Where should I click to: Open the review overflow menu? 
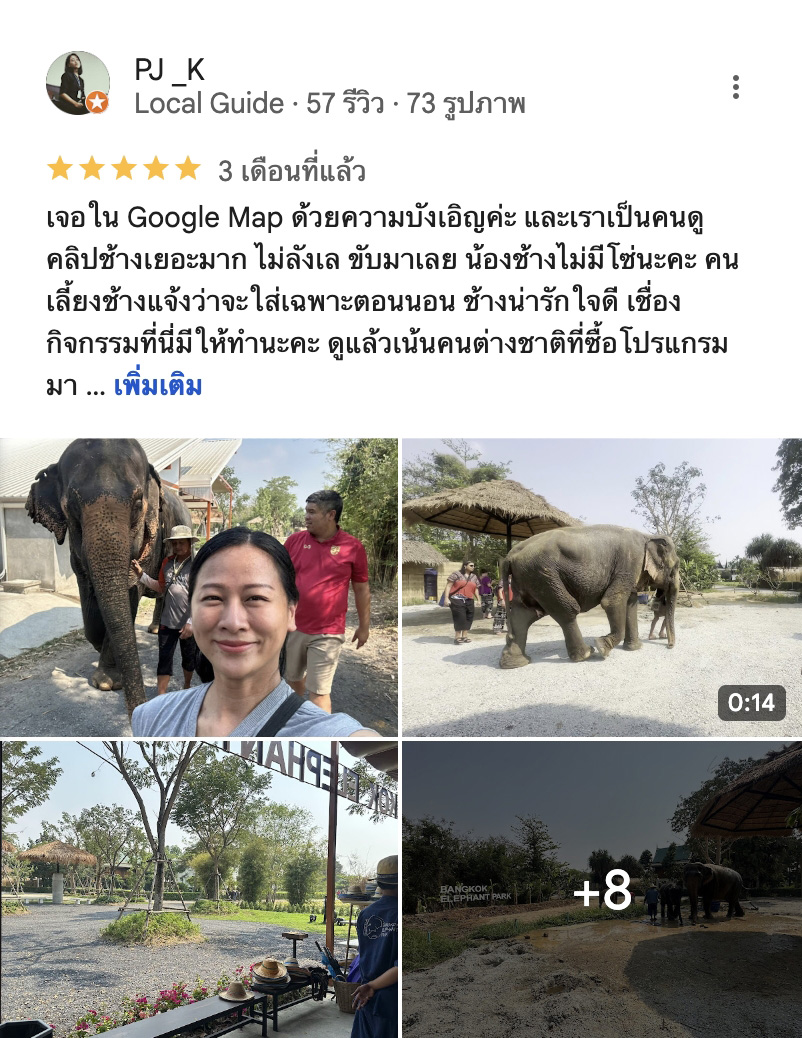(735, 87)
